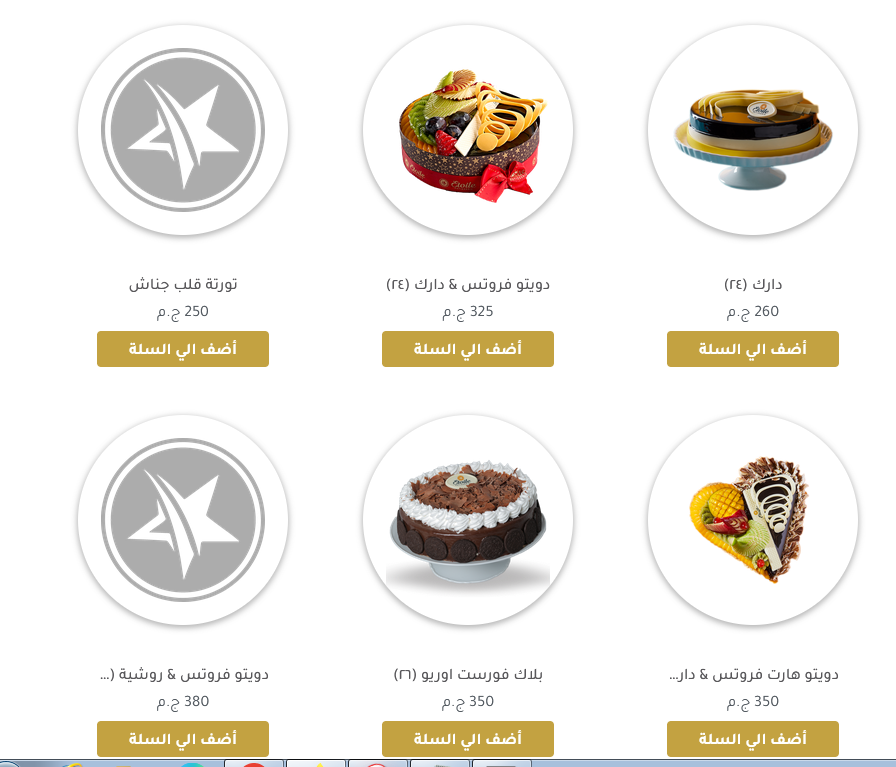
Task: Add دارك (٢٤) cake to cart
Action: [752, 349]
